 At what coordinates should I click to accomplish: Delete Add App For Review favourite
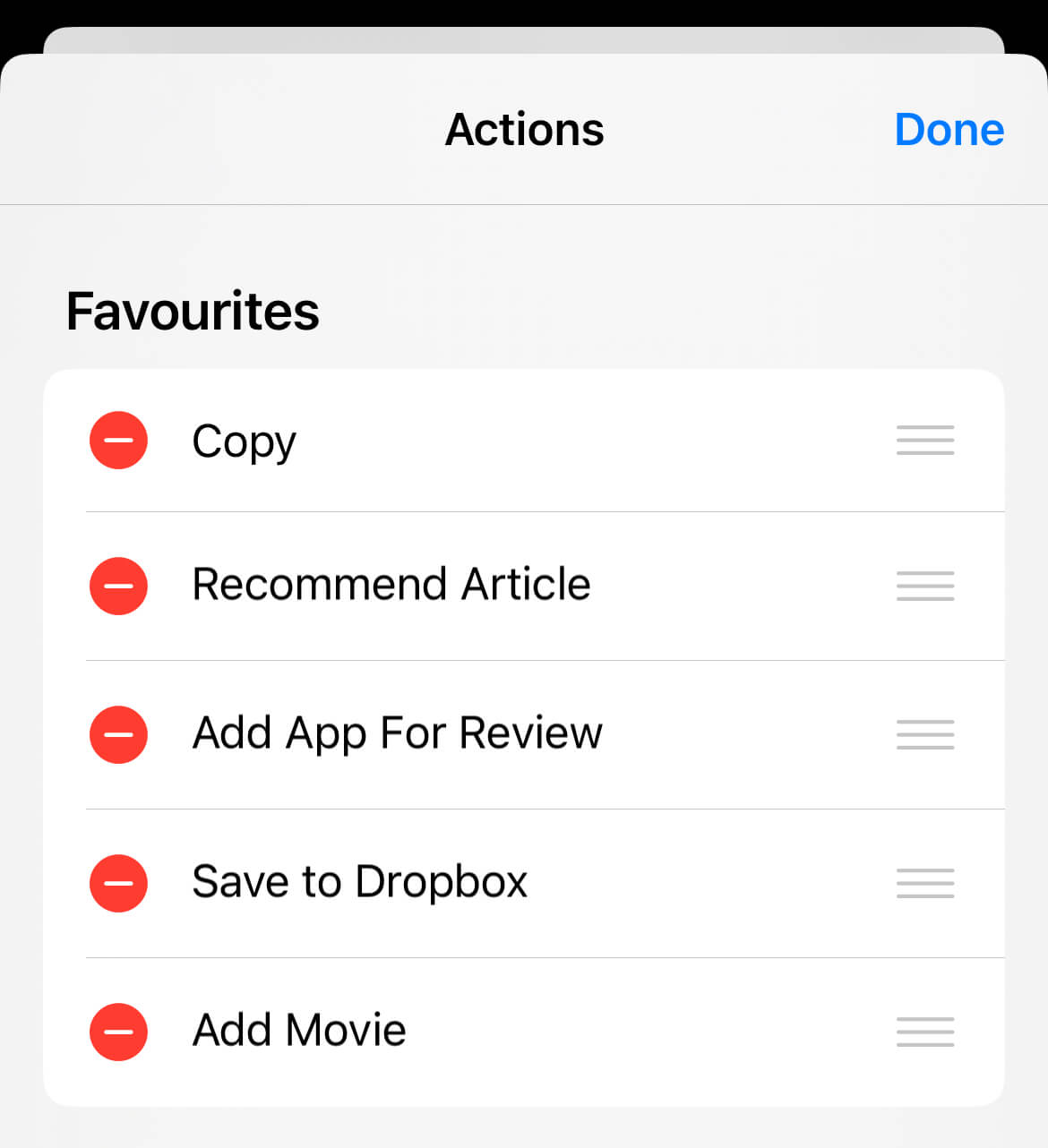[x=118, y=735]
